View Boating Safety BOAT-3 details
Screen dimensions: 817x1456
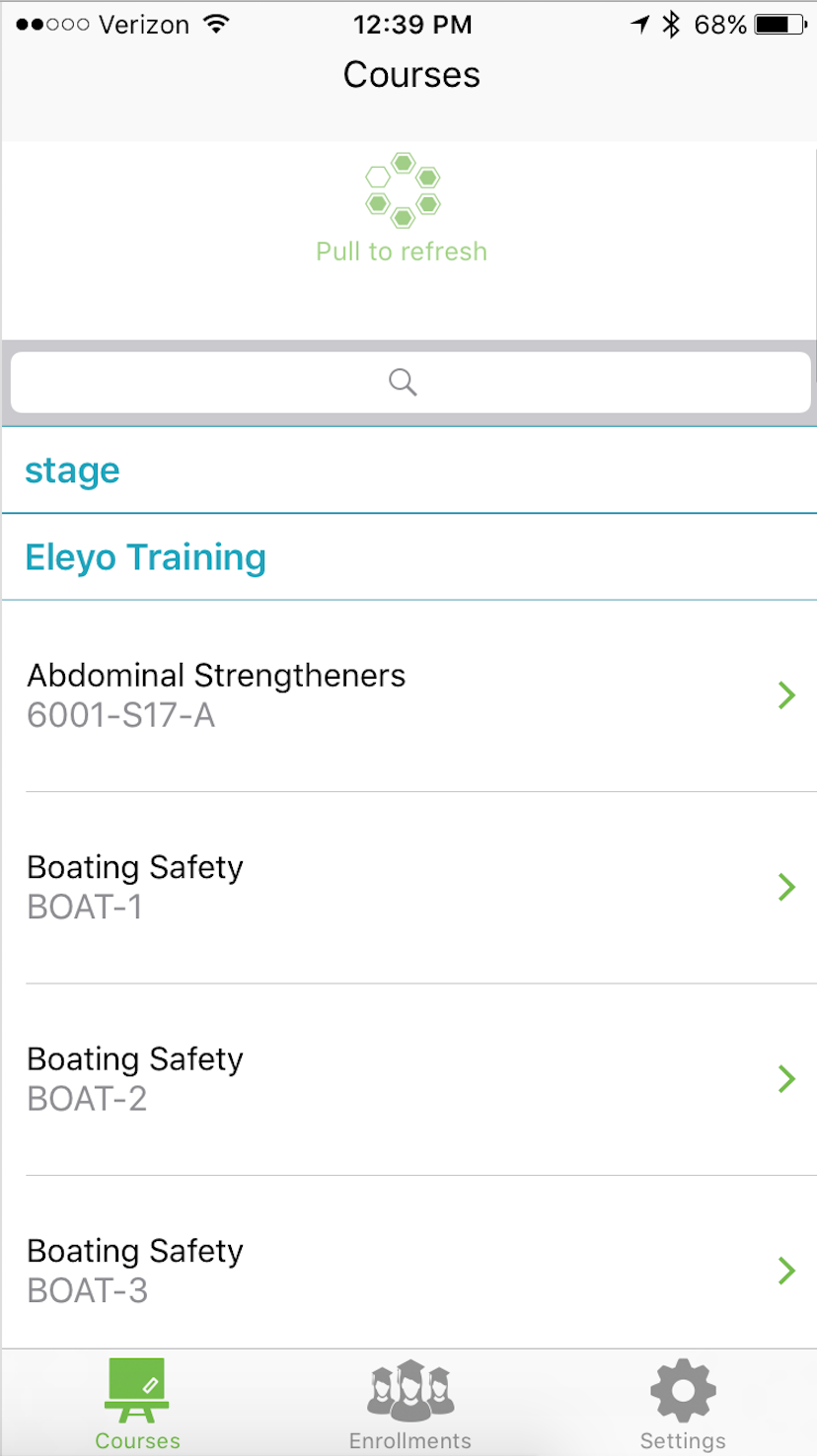pos(408,1263)
